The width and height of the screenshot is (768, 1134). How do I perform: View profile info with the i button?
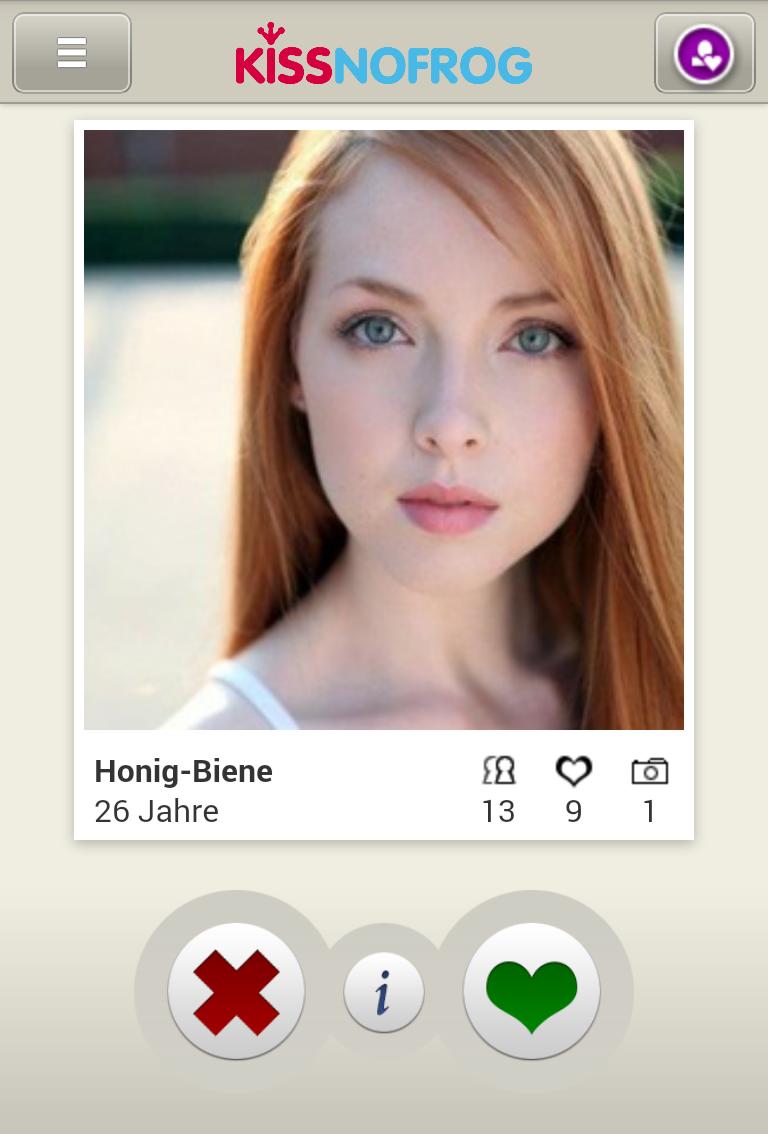tap(384, 992)
